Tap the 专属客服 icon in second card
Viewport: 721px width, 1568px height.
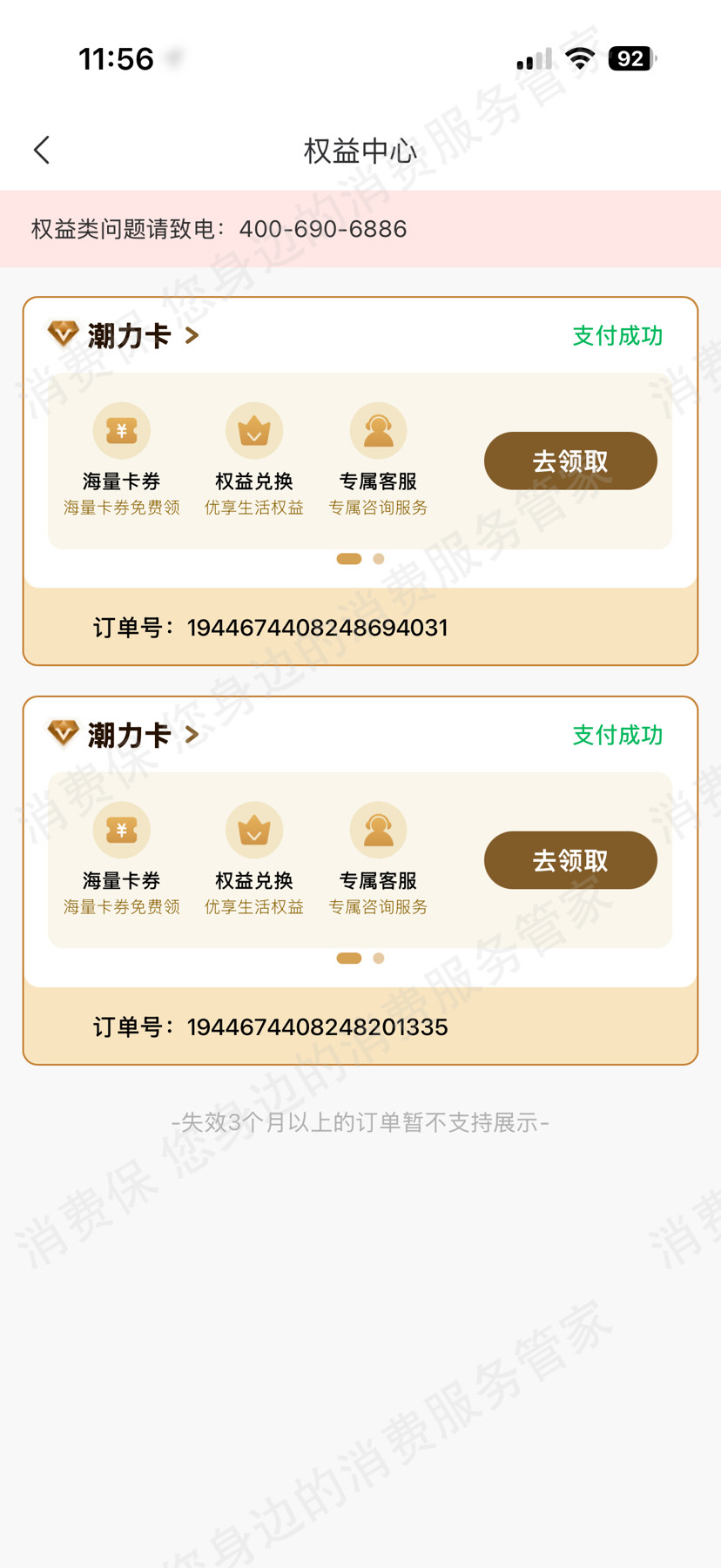(x=378, y=830)
